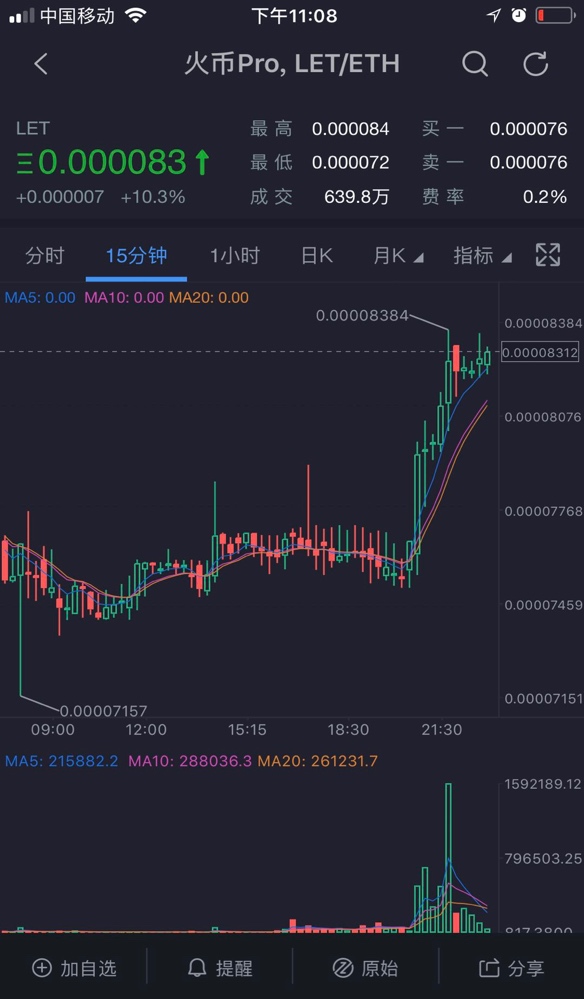
Task: Go back using the top-left arrow
Action: tap(41, 64)
